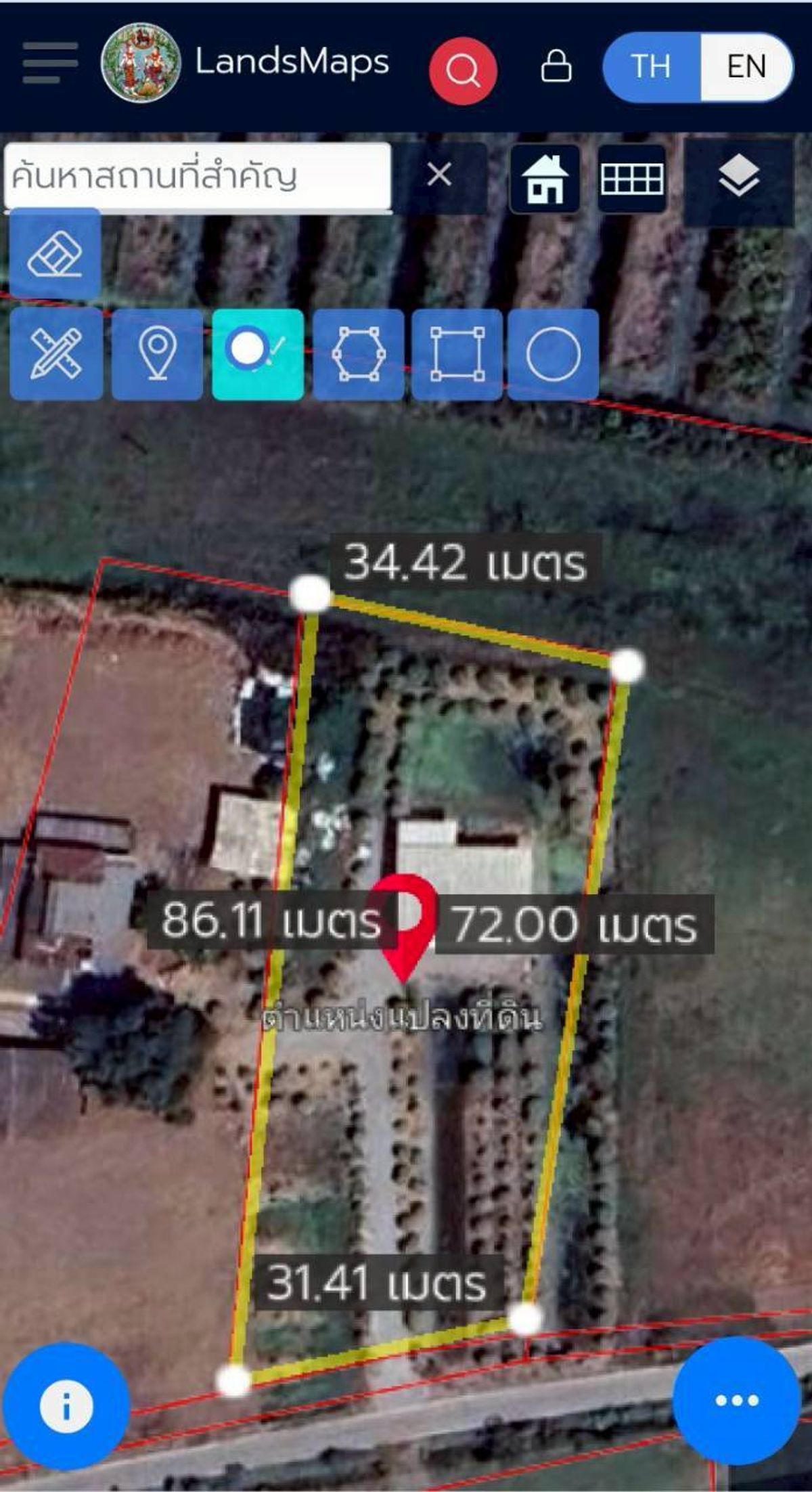The height and width of the screenshot is (1492, 812).
Task: Clear the search field with X
Action: (x=440, y=175)
